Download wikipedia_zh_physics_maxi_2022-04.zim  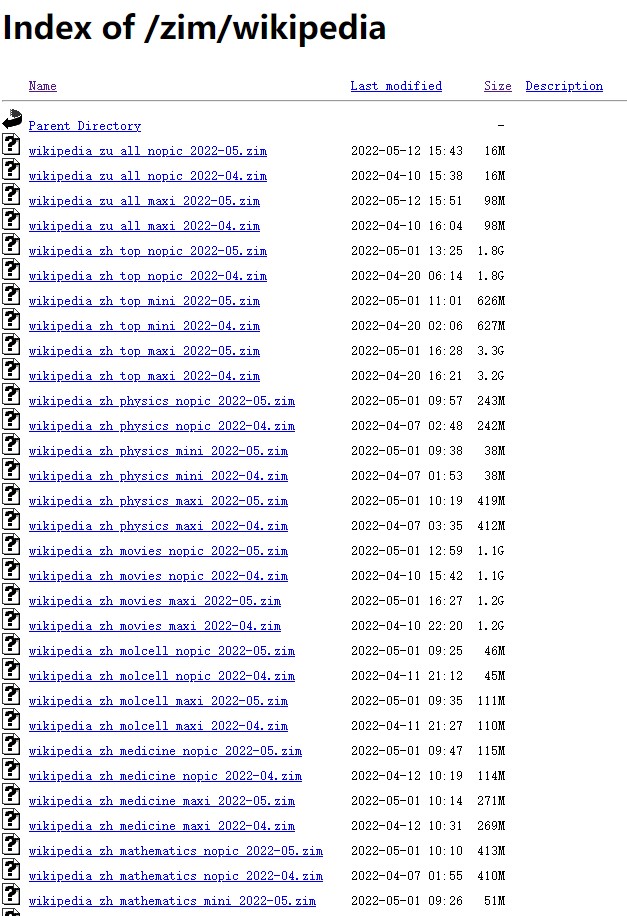tap(158, 526)
